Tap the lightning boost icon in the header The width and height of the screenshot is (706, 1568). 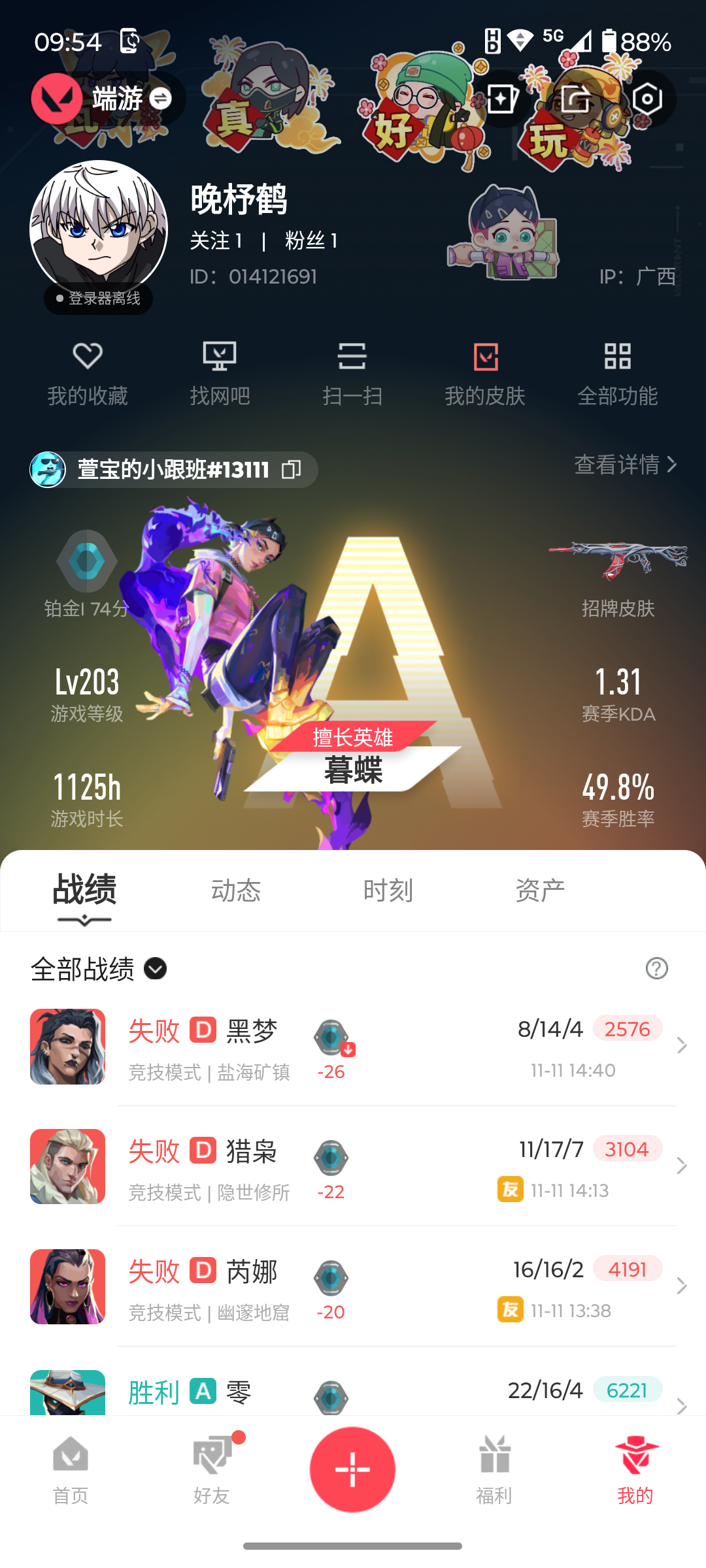click(x=501, y=98)
